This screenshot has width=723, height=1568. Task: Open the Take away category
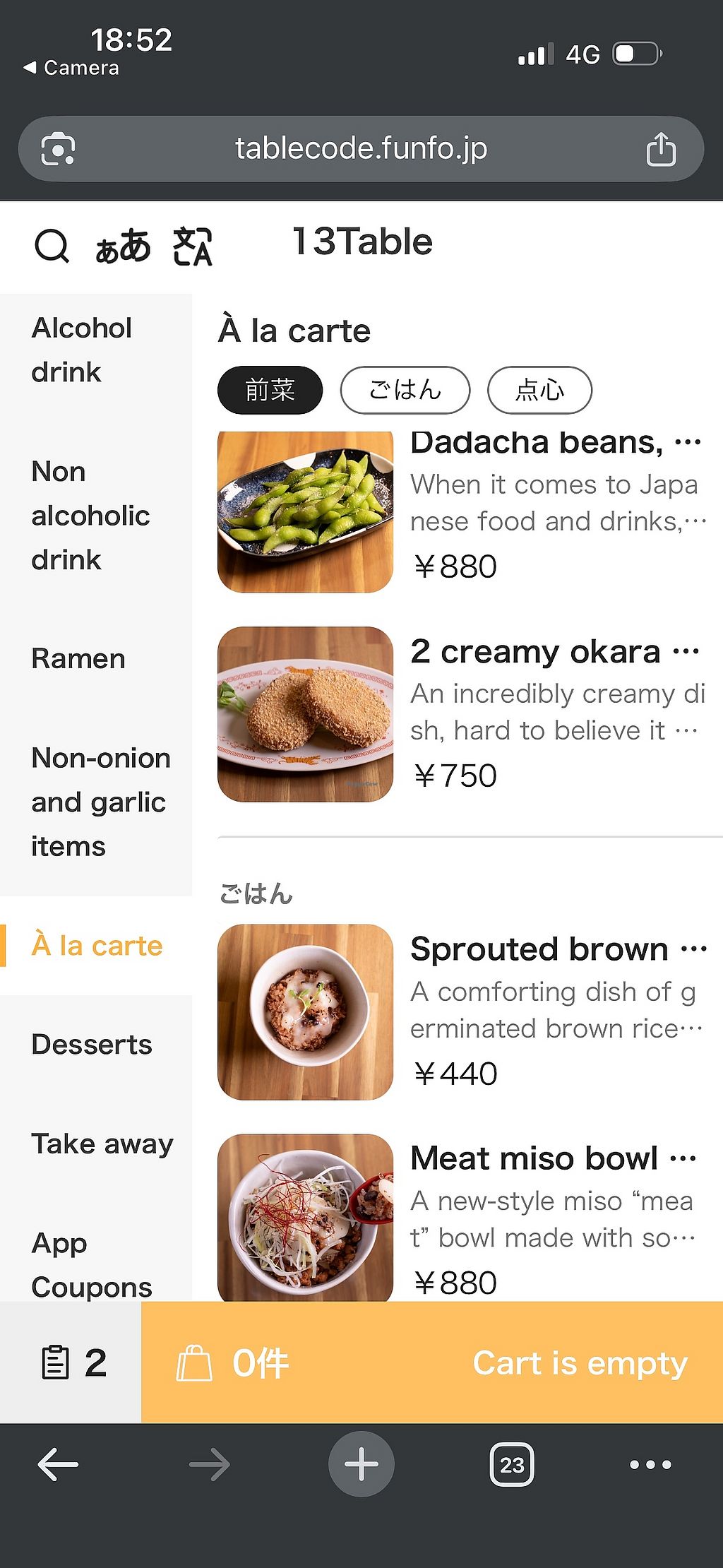point(102,1144)
